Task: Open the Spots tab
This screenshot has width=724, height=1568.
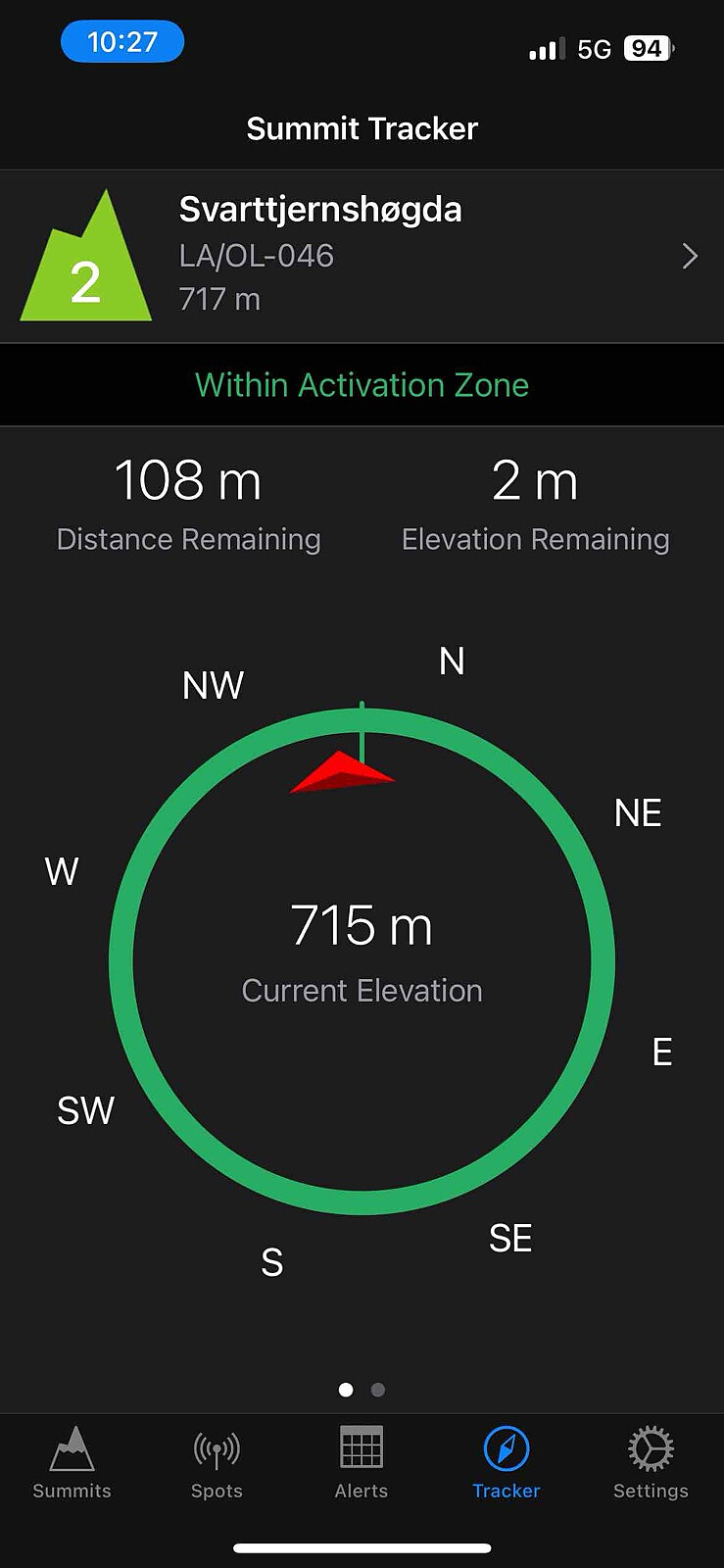Action: (217, 1462)
